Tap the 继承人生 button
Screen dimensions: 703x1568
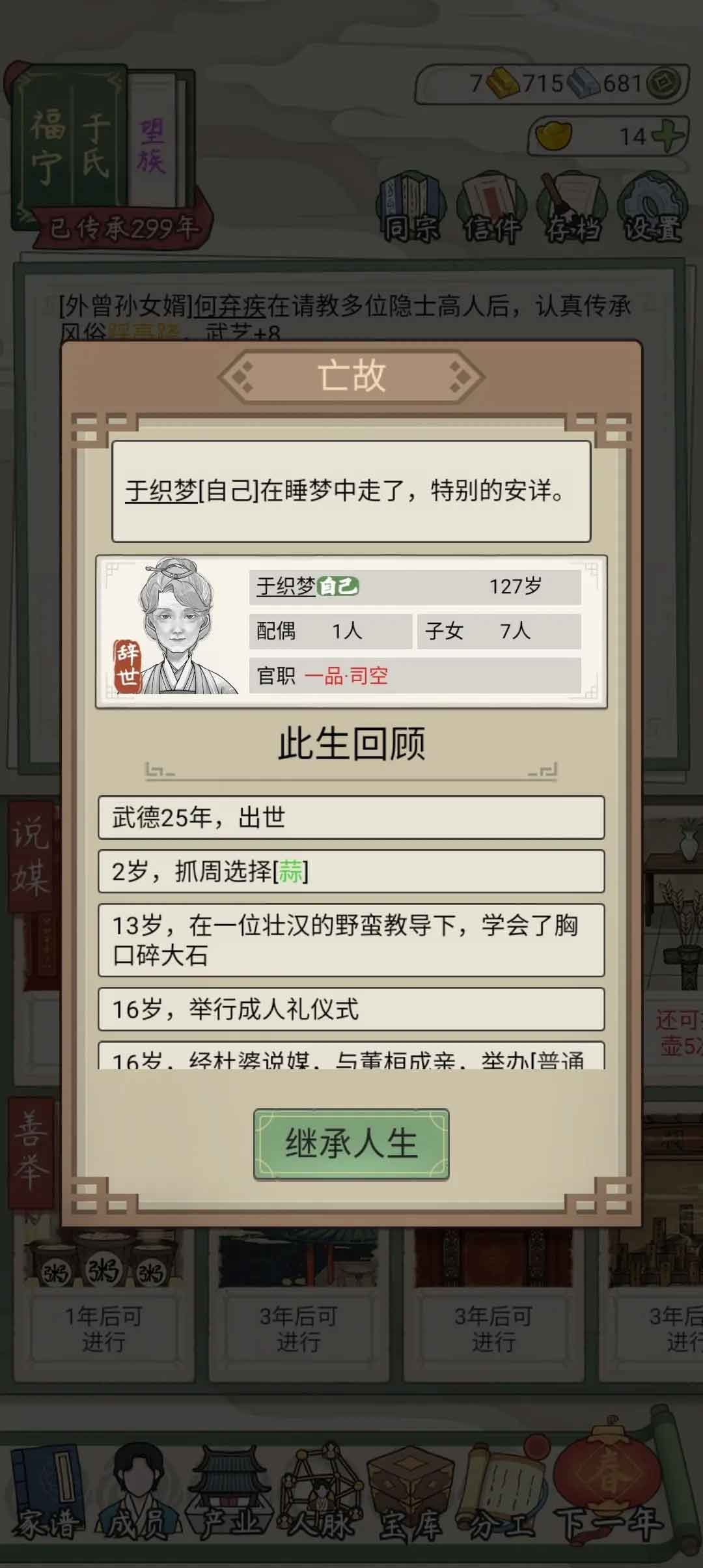click(x=351, y=1144)
